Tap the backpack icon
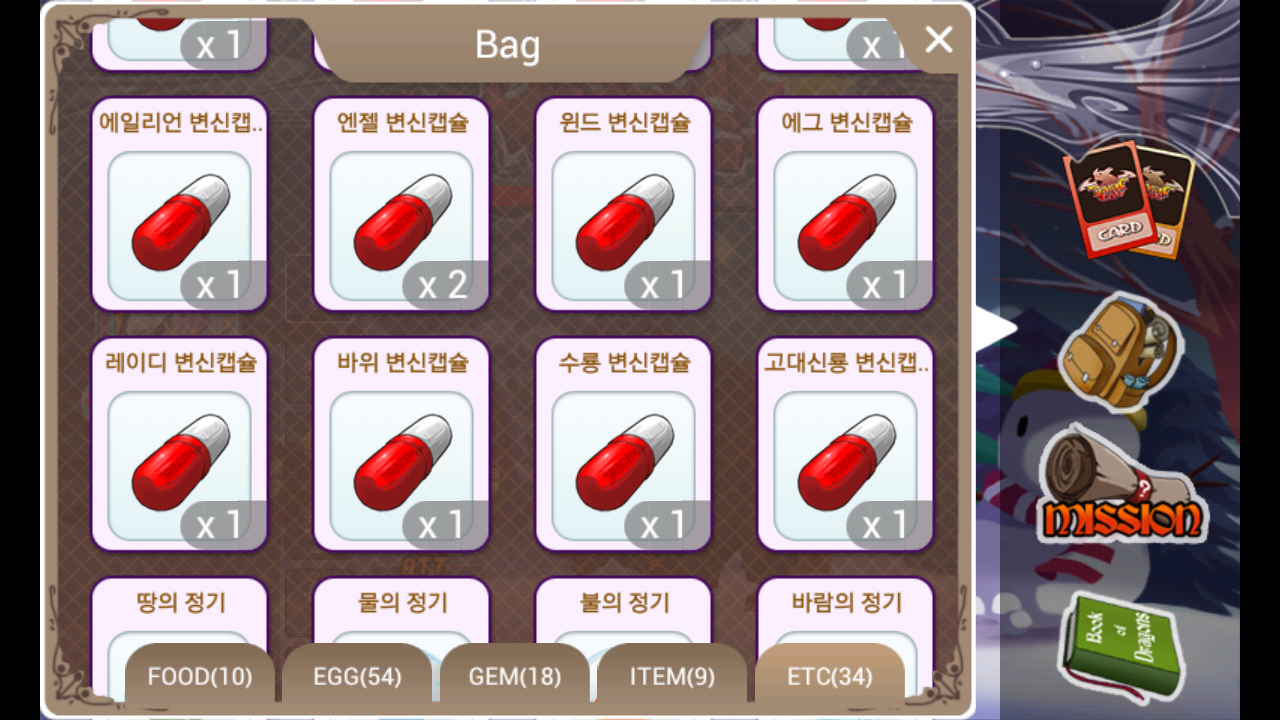The height and width of the screenshot is (720, 1280). tap(1120, 352)
